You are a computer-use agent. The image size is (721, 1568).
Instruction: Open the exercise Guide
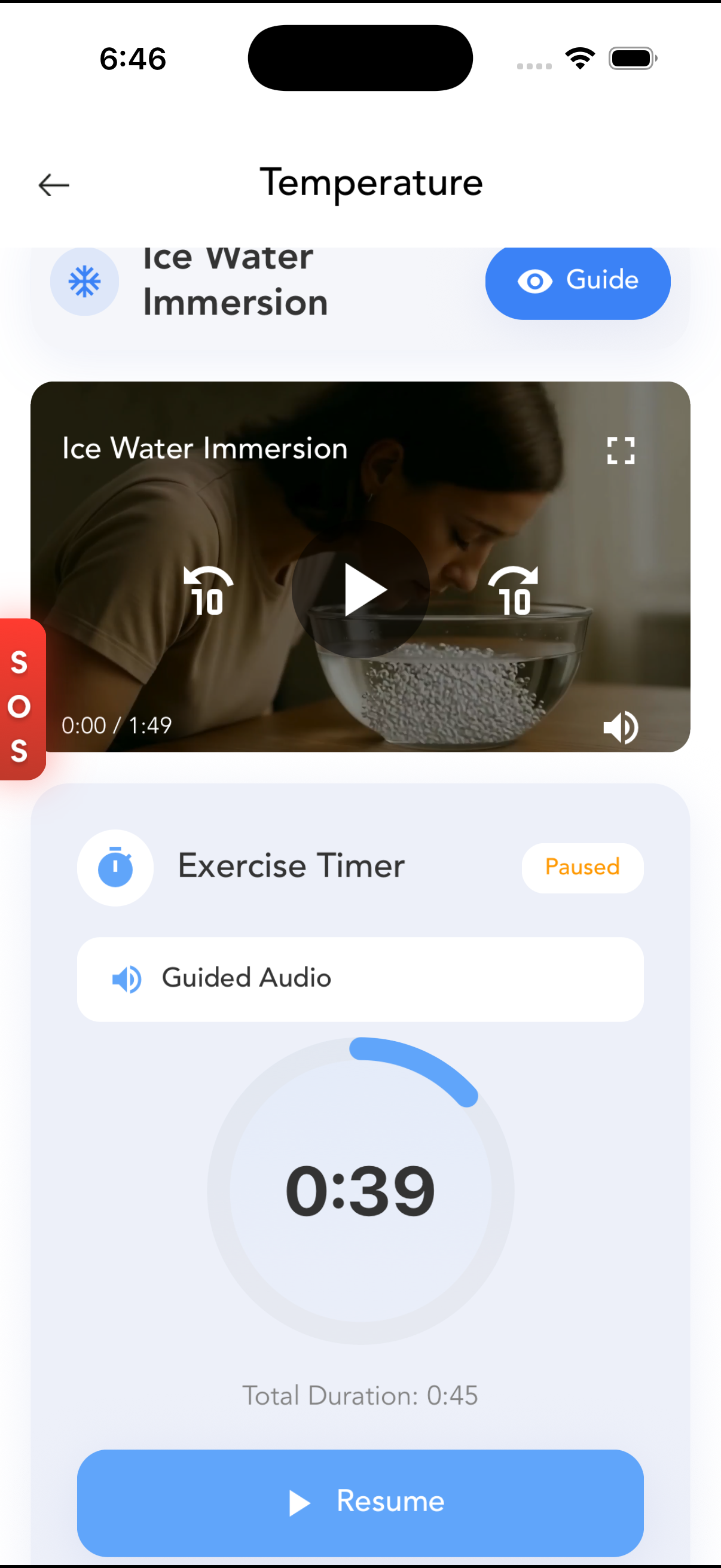tap(577, 282)
